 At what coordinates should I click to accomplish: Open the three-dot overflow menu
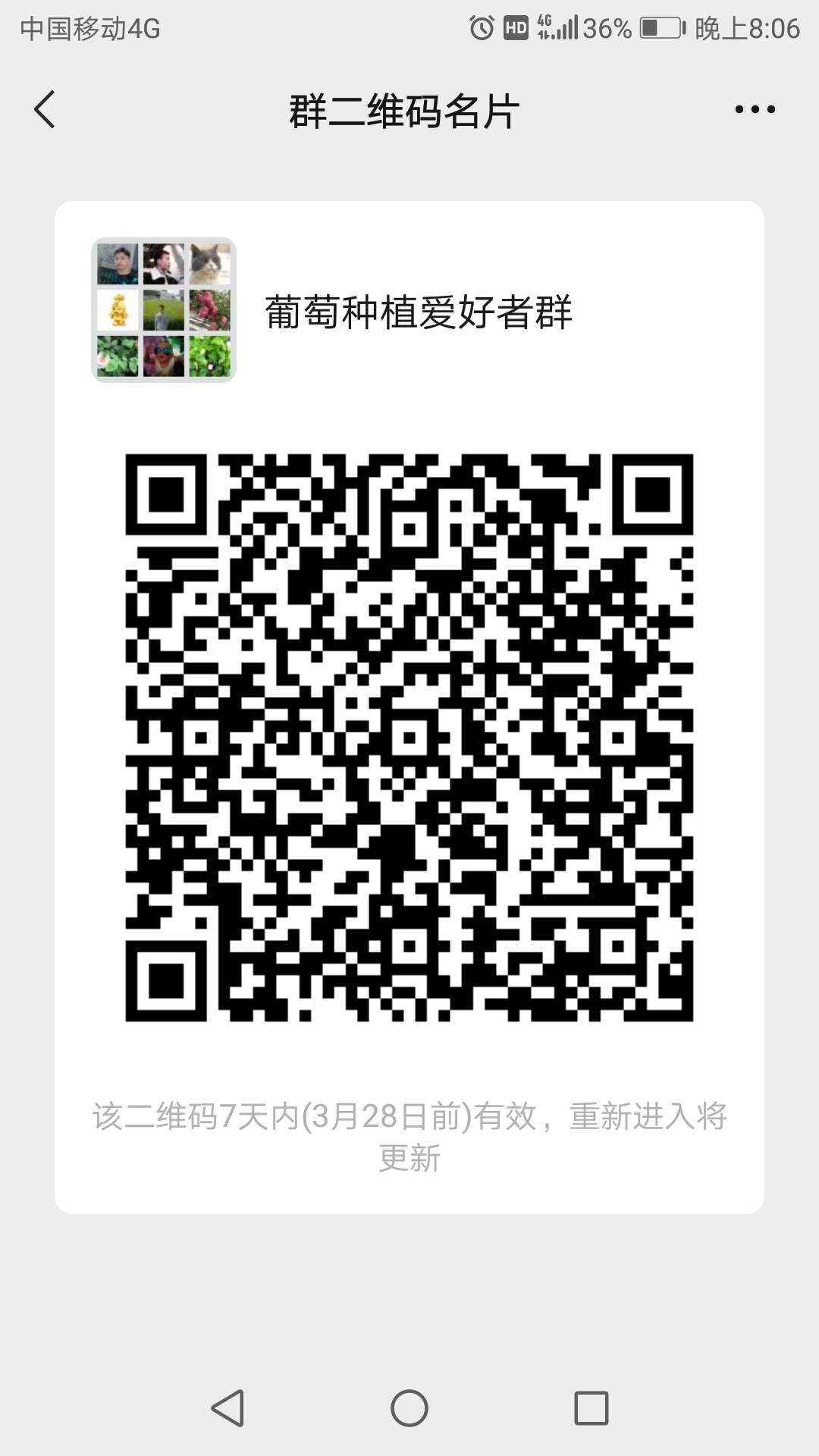(x=755, y=109)
